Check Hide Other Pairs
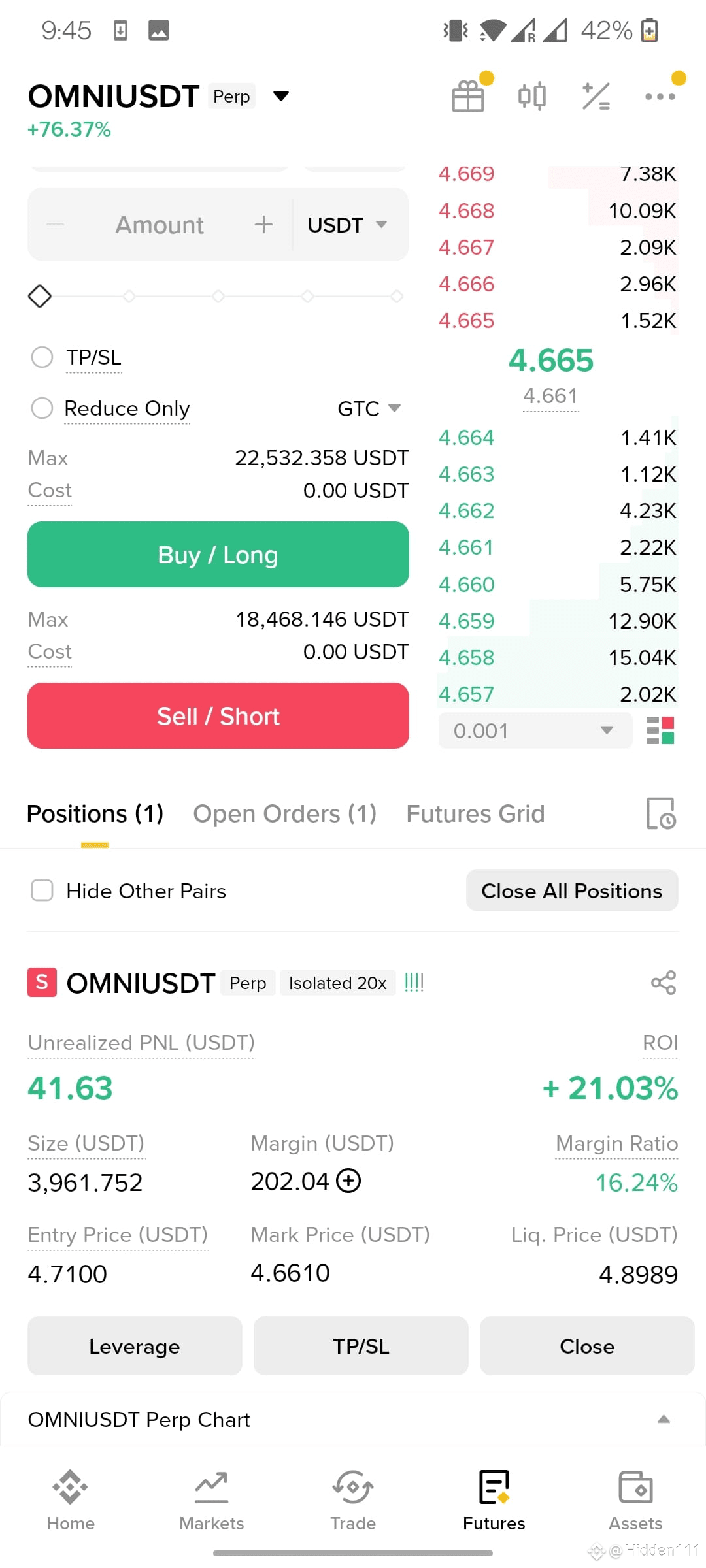 tap(42, 890)
